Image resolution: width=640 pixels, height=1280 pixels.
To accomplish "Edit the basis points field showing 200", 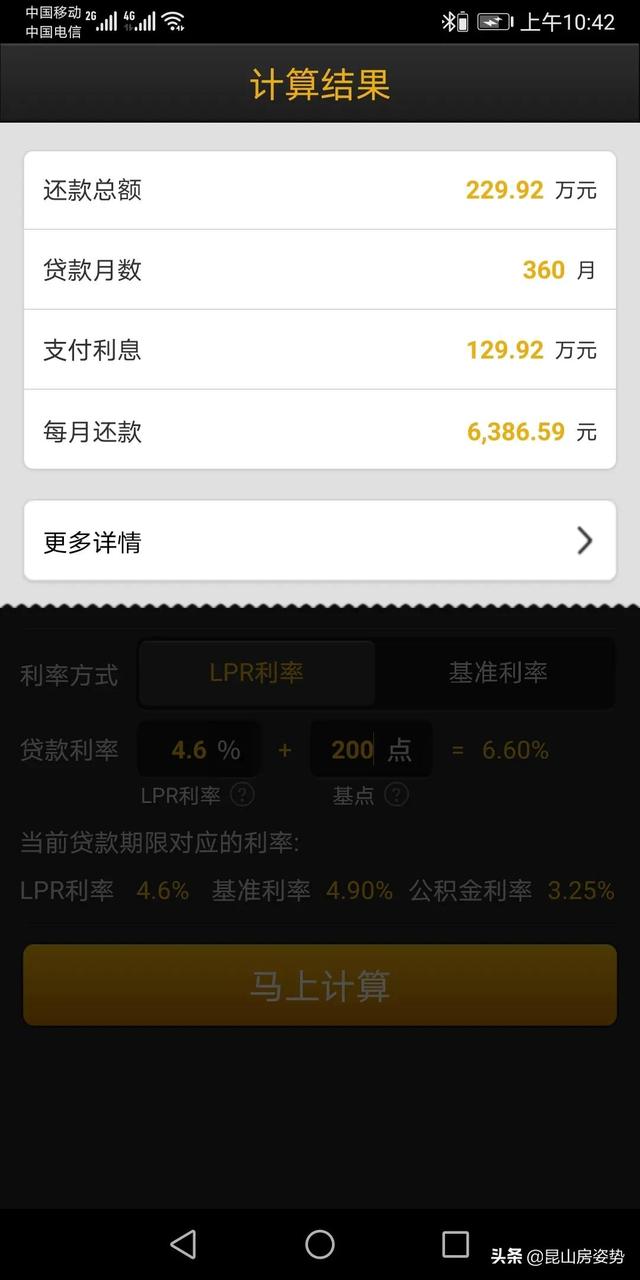I will [x=353, y=750].
